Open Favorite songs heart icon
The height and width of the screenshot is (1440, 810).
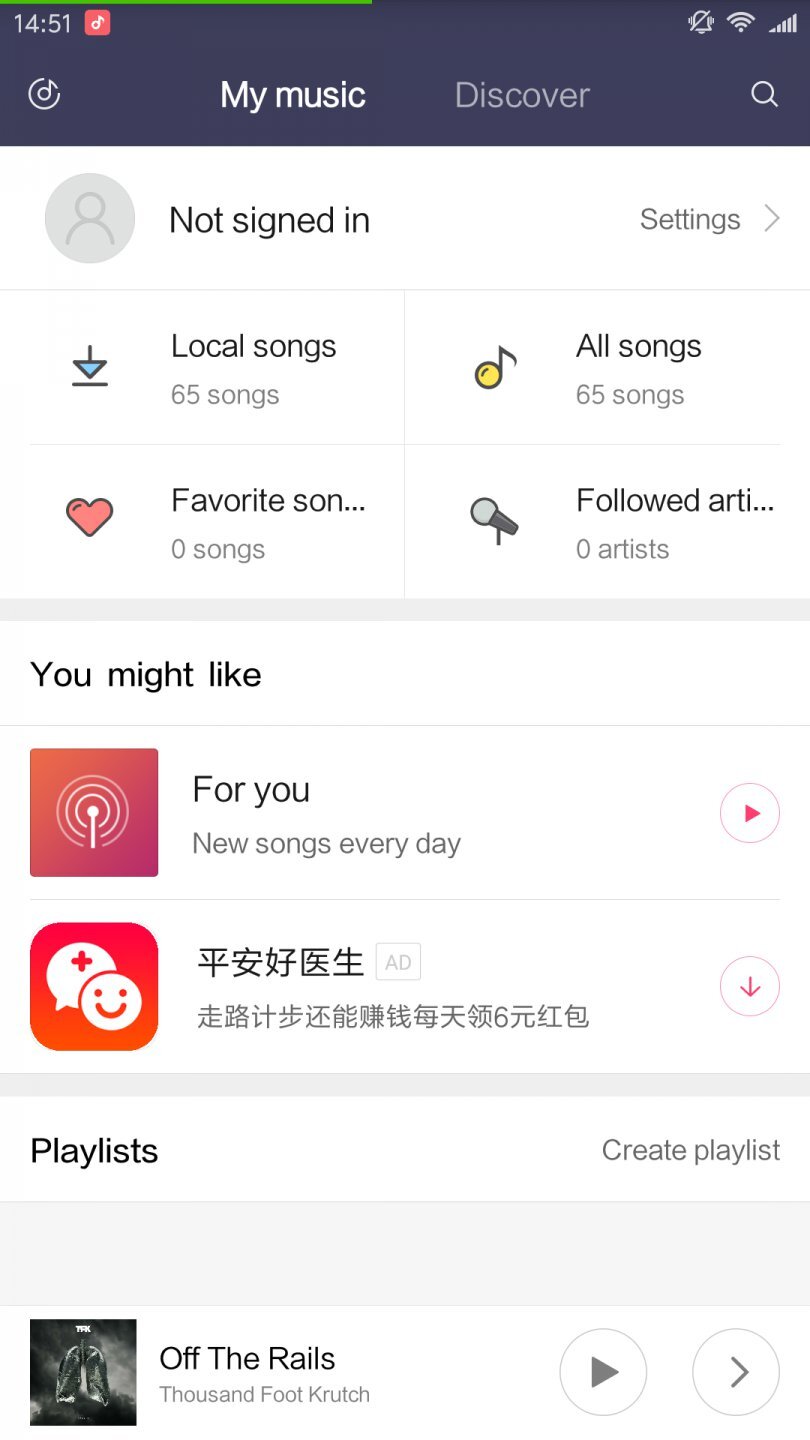coord(90,517)
